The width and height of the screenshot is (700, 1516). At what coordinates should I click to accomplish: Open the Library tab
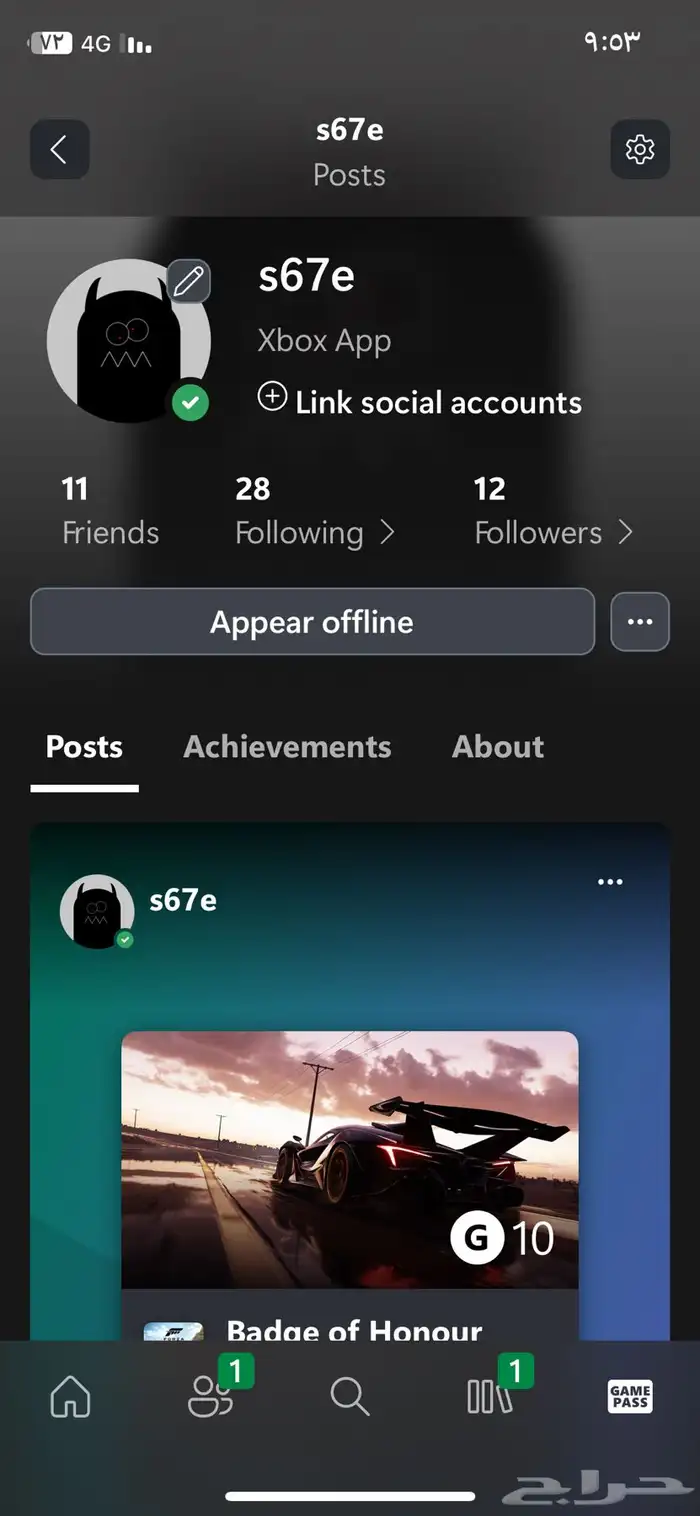[x=490, y=1397]
